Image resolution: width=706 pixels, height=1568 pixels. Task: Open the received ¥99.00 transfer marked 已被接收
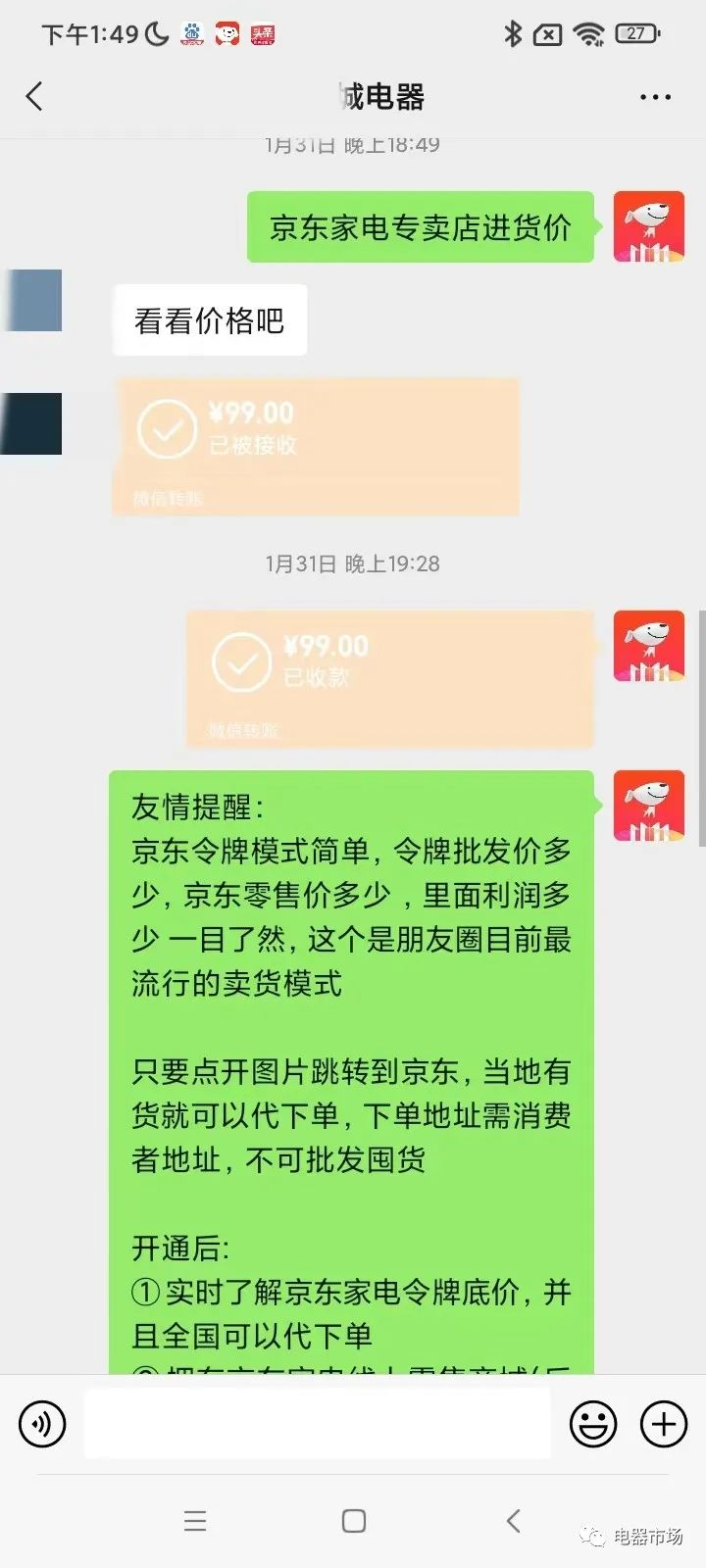(317, 446)
